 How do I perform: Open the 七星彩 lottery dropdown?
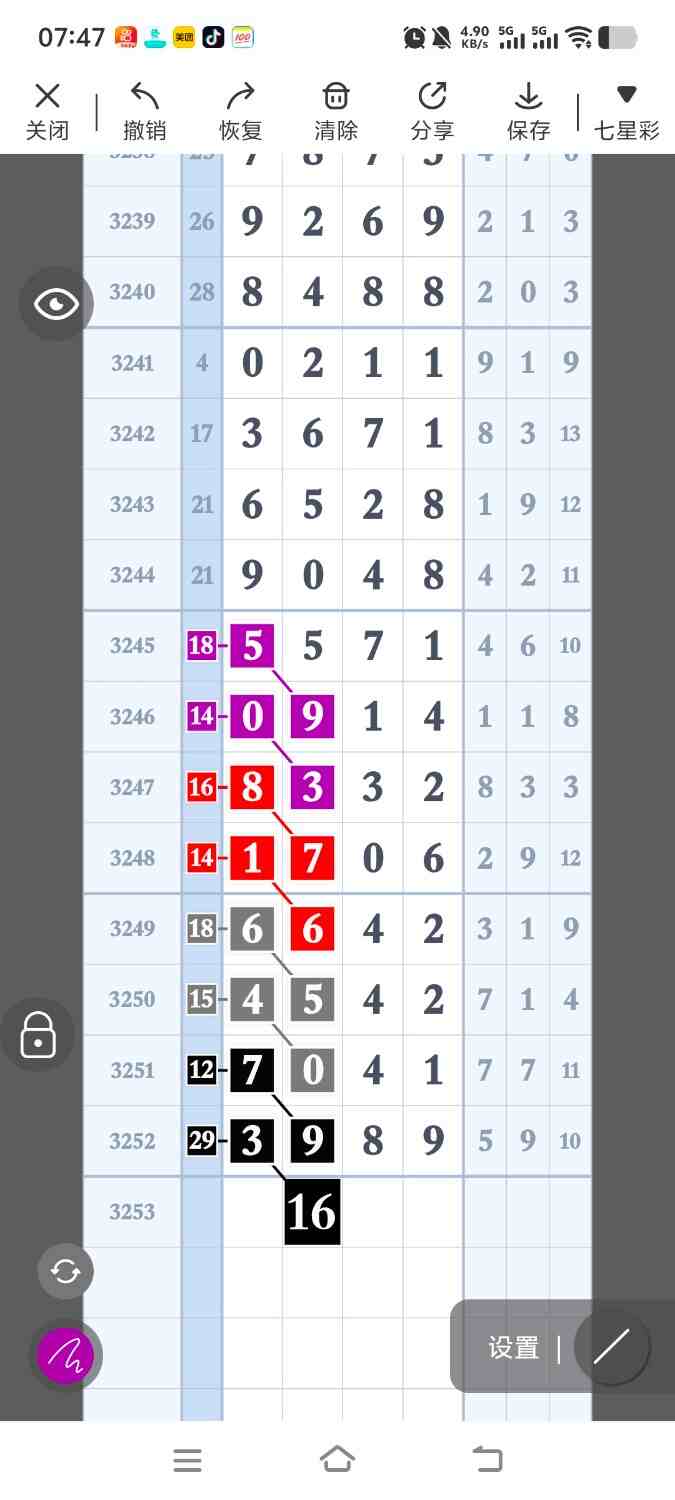click(626, 111)
